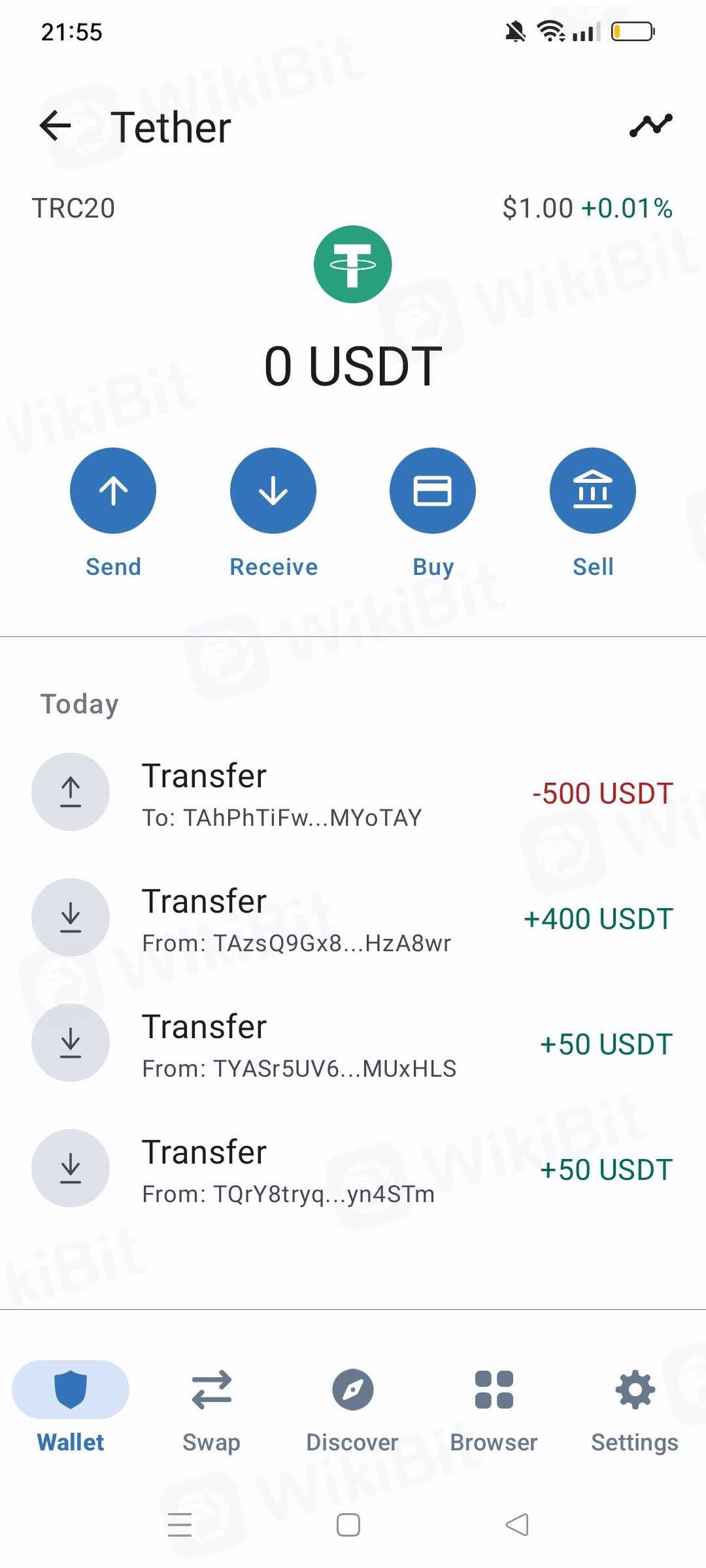Image resolution: width=706 pixels, height=1568 pixels.
Task: Open the Browser tab
Action: (494, 1405)
